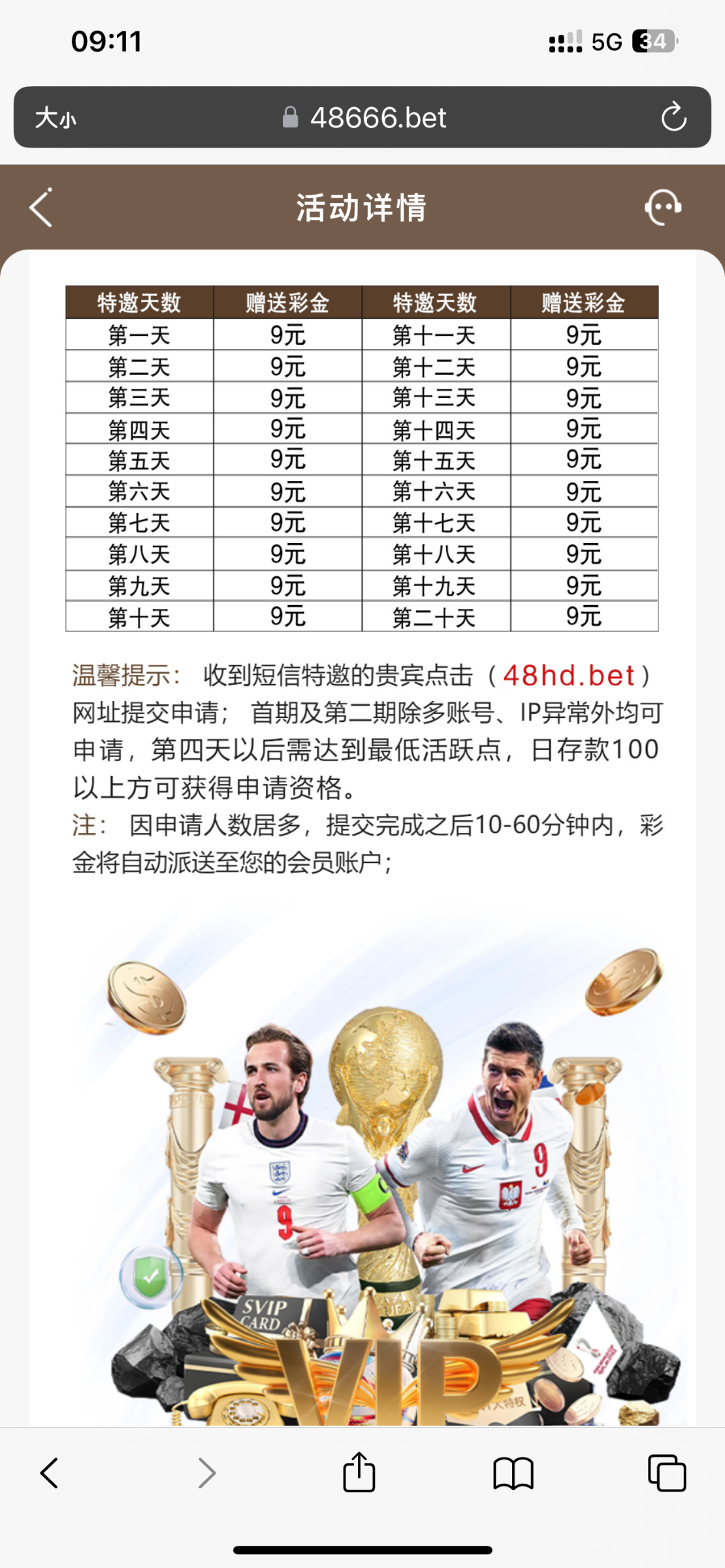Open customer service headset icon
The height and width of the screenshot is (1568, 725).
click(x=663, y=208)
